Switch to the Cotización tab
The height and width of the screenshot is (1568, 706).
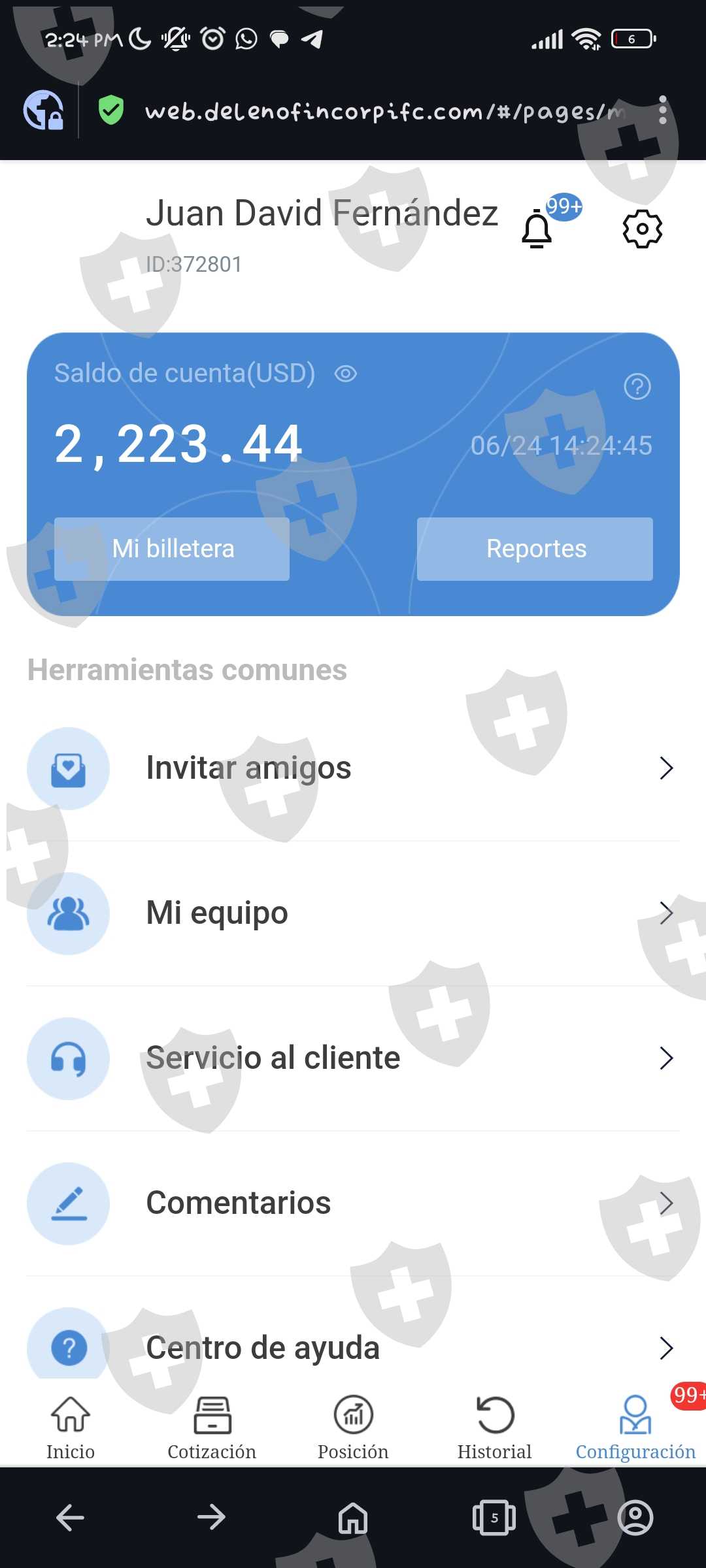(x=212, y=1428)
